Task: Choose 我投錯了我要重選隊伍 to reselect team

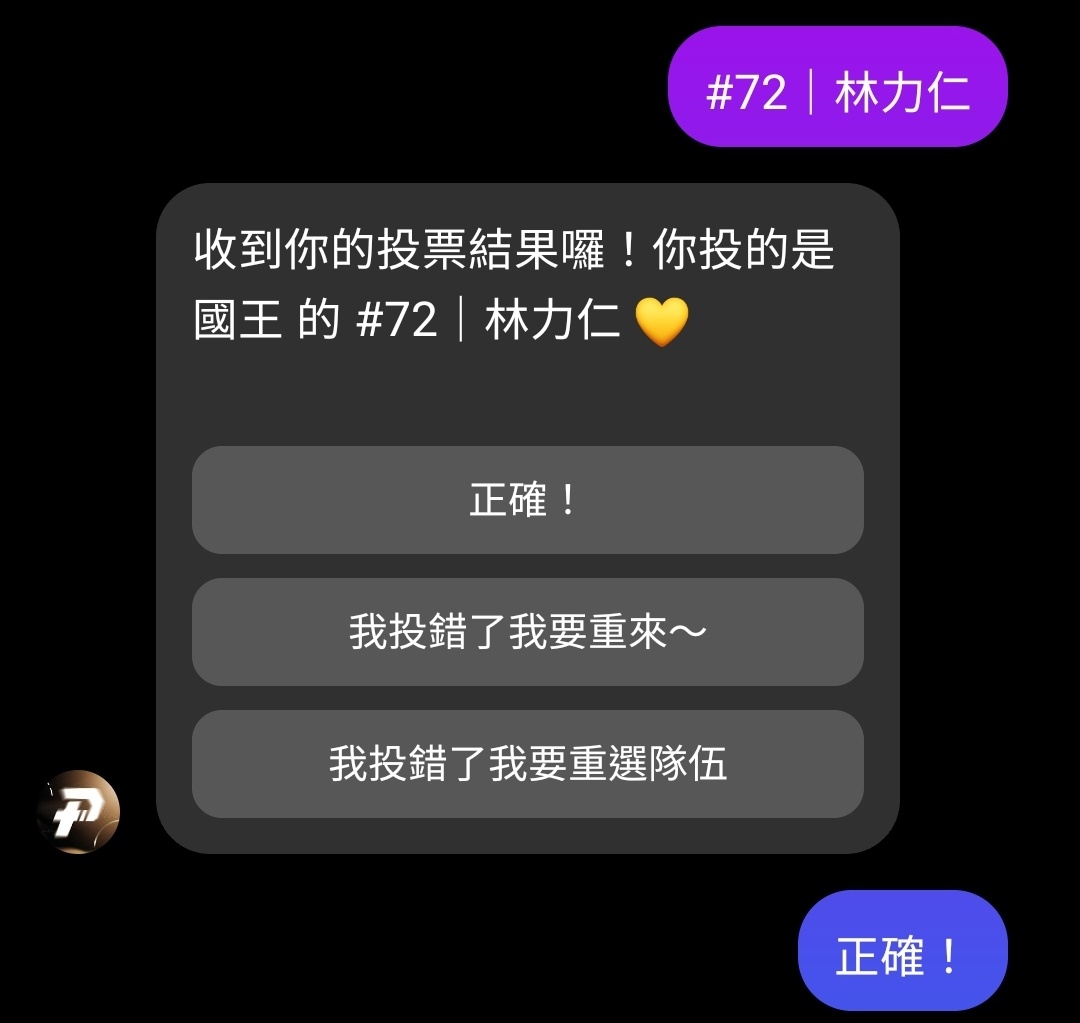Action: 527,764
